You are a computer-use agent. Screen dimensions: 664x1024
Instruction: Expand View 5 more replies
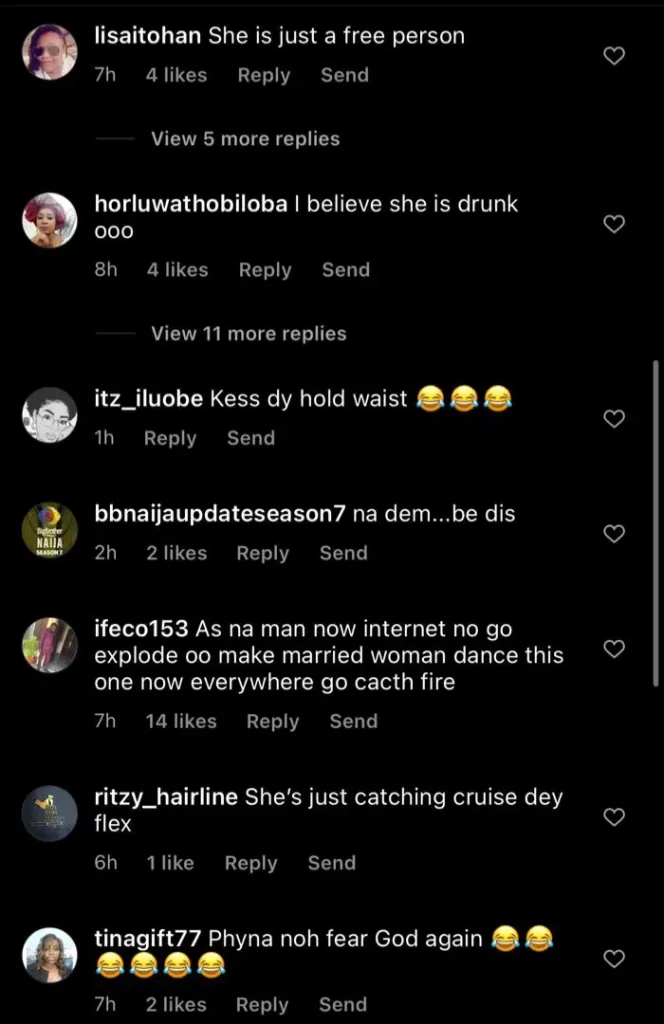pos(245,139)
